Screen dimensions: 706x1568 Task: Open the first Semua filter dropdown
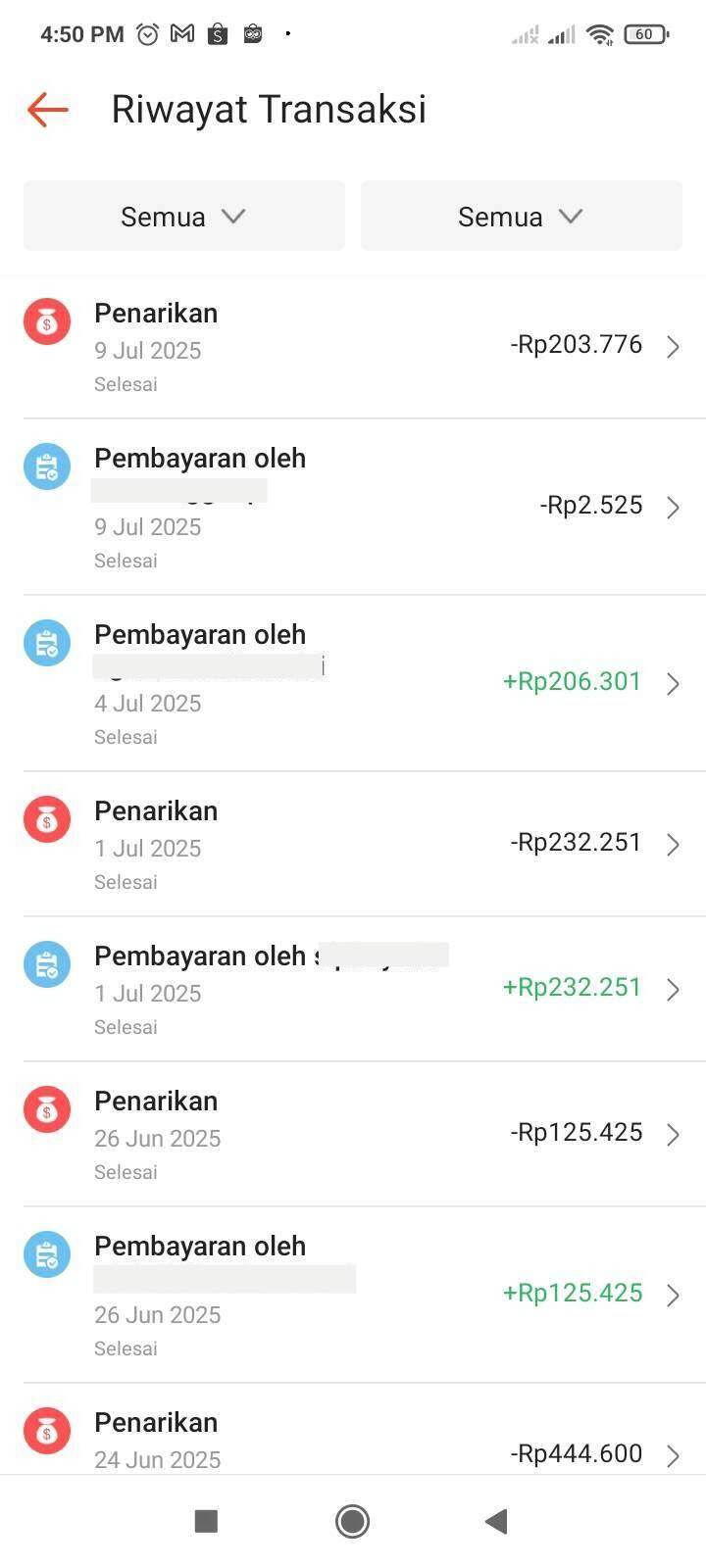(184, 216)
